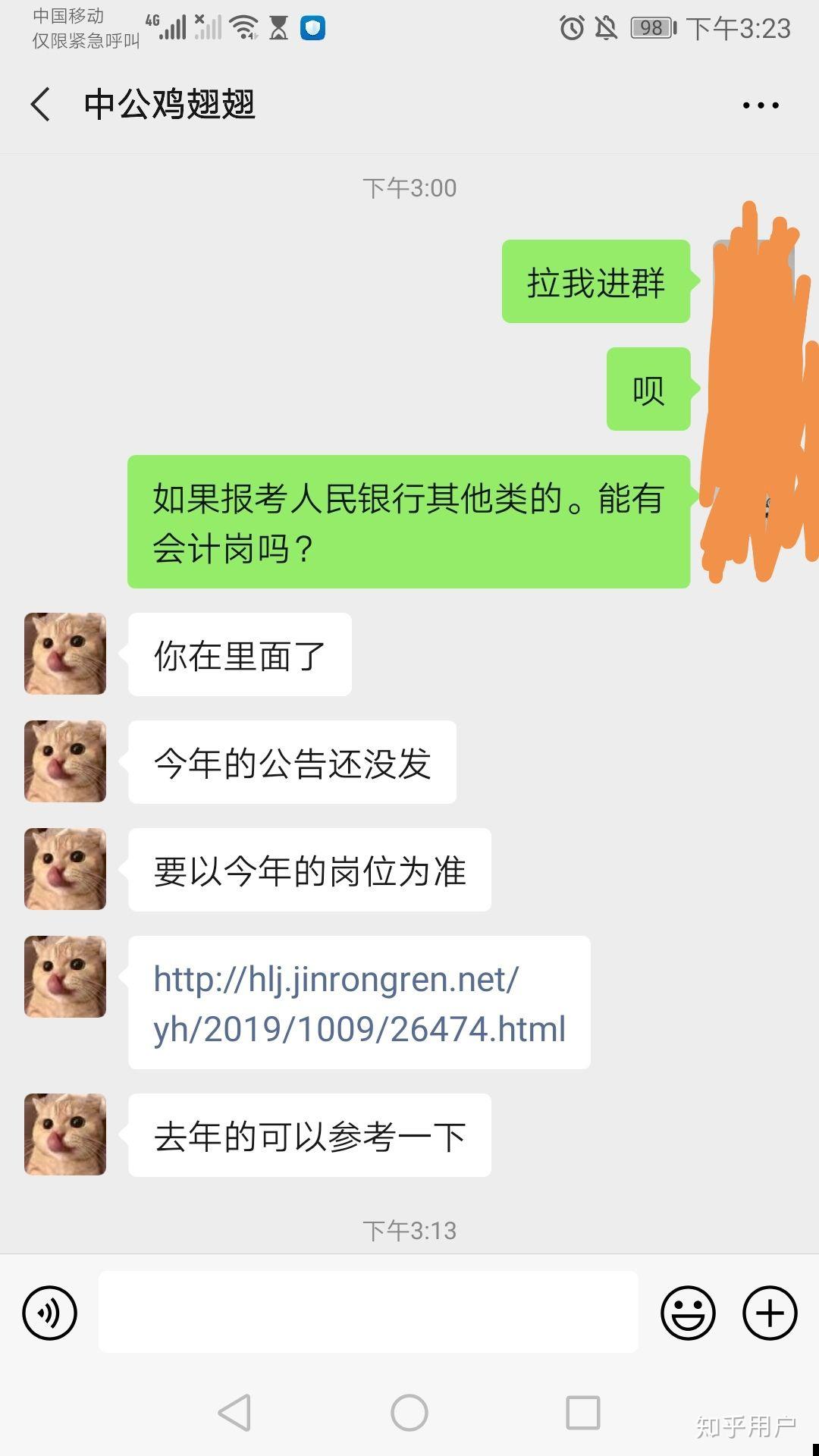
Task: Open the voice input mode icon
Action: click(x=49, y=1311)
